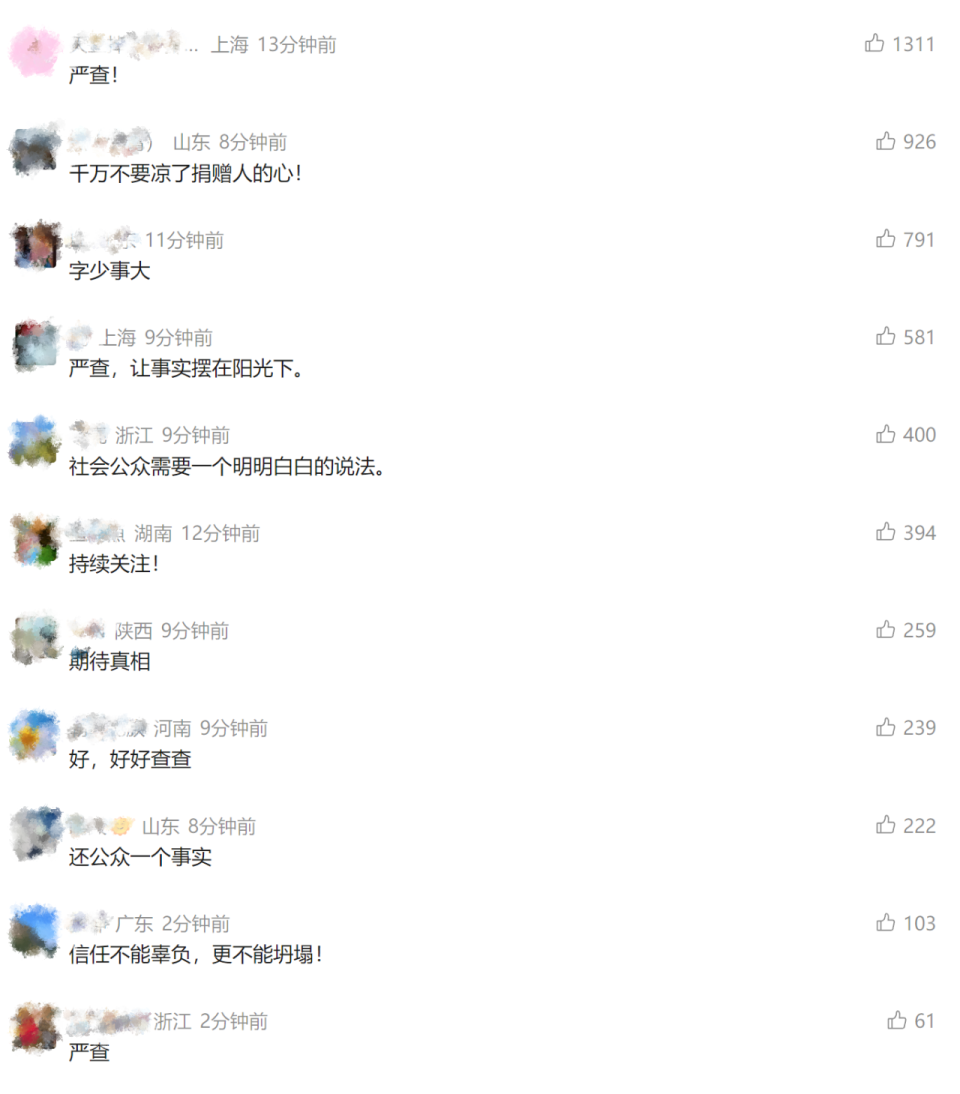The image size is (960, 1094).
Task: Click the thumbs-up with 239 likes
Action: pos(886,728)
